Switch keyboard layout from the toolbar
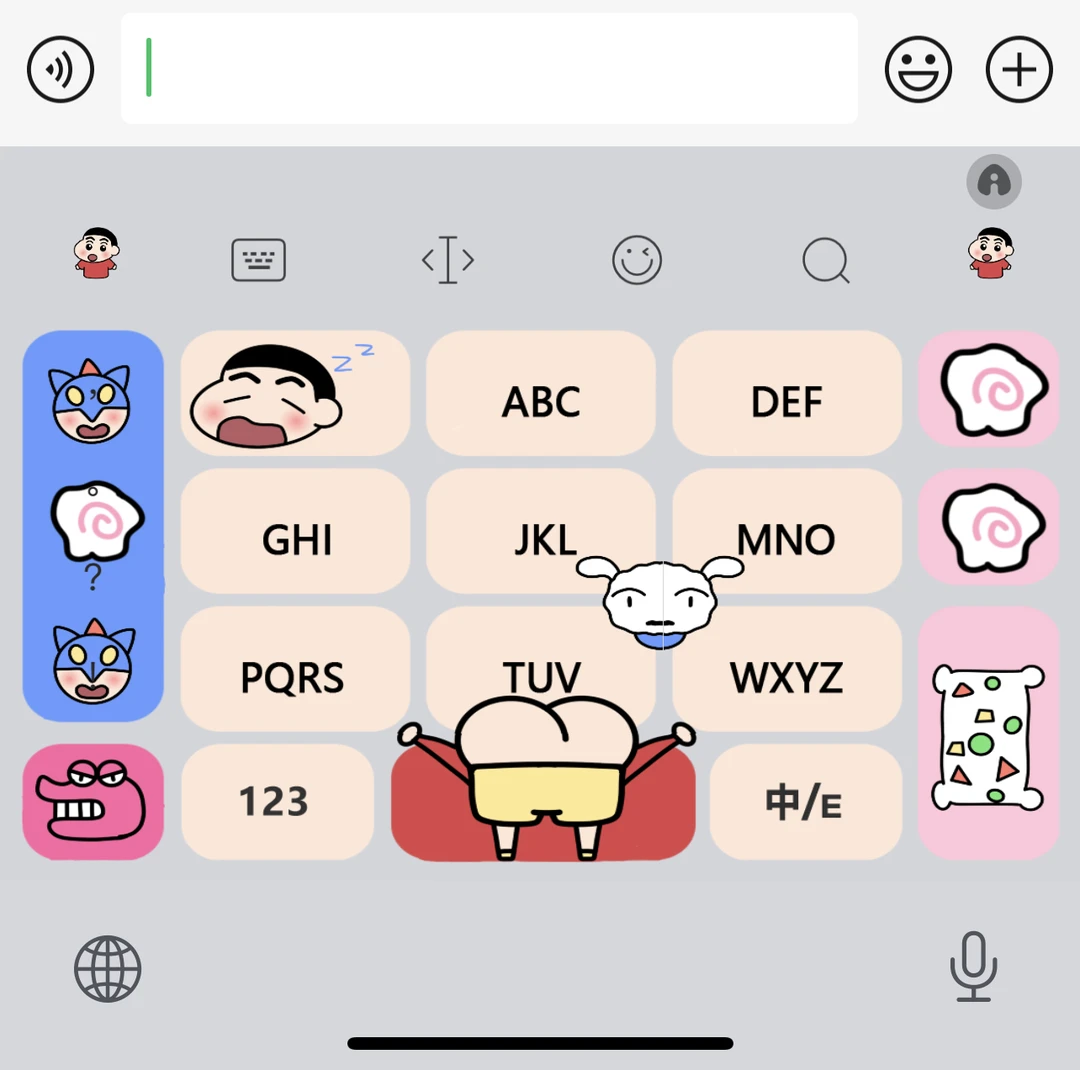 tap(258, 260)
